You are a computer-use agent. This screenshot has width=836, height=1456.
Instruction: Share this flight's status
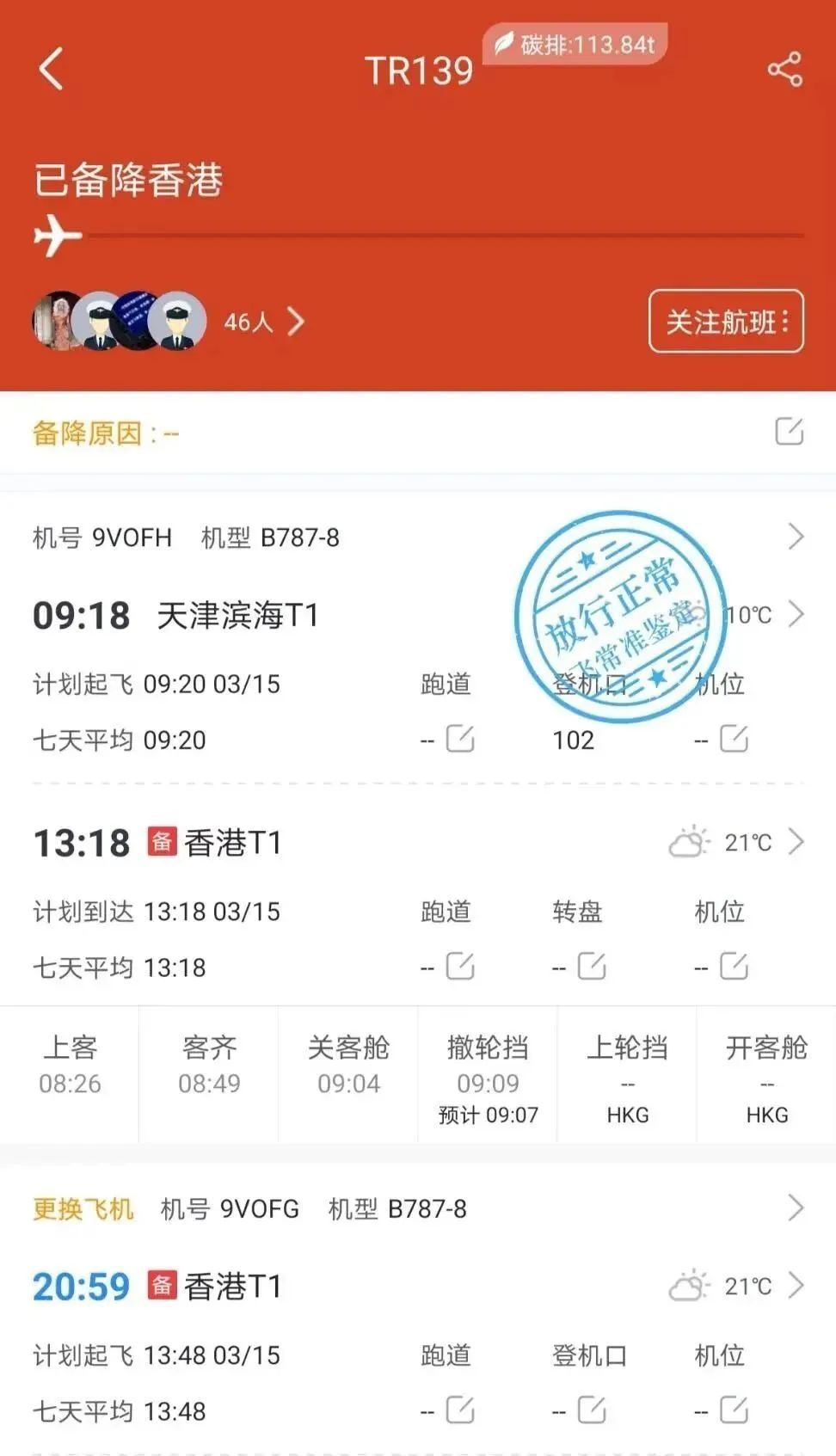pyautogui.click(x=784, y=70)
